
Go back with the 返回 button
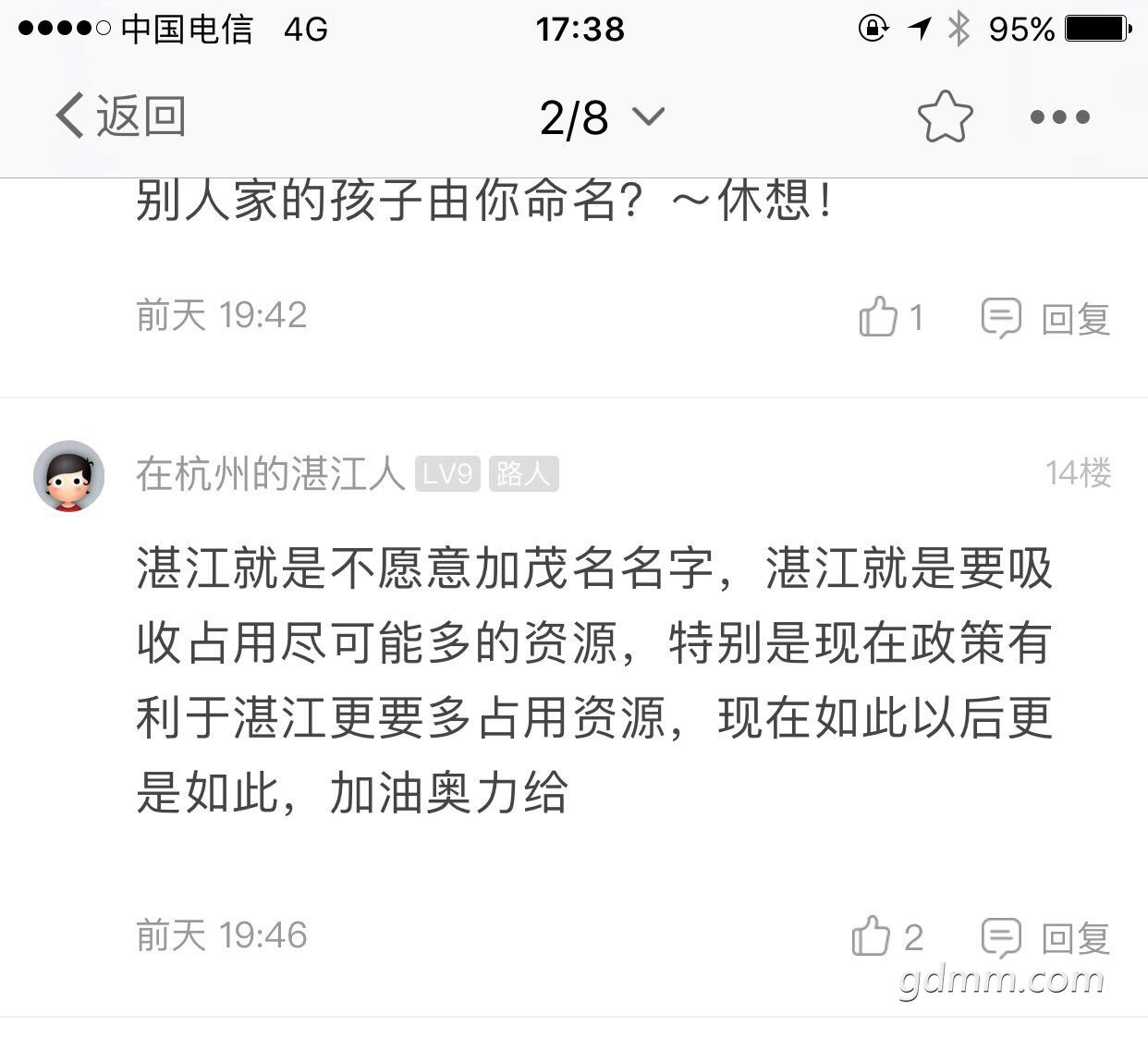pyautogui.click(x=120, y=116)
